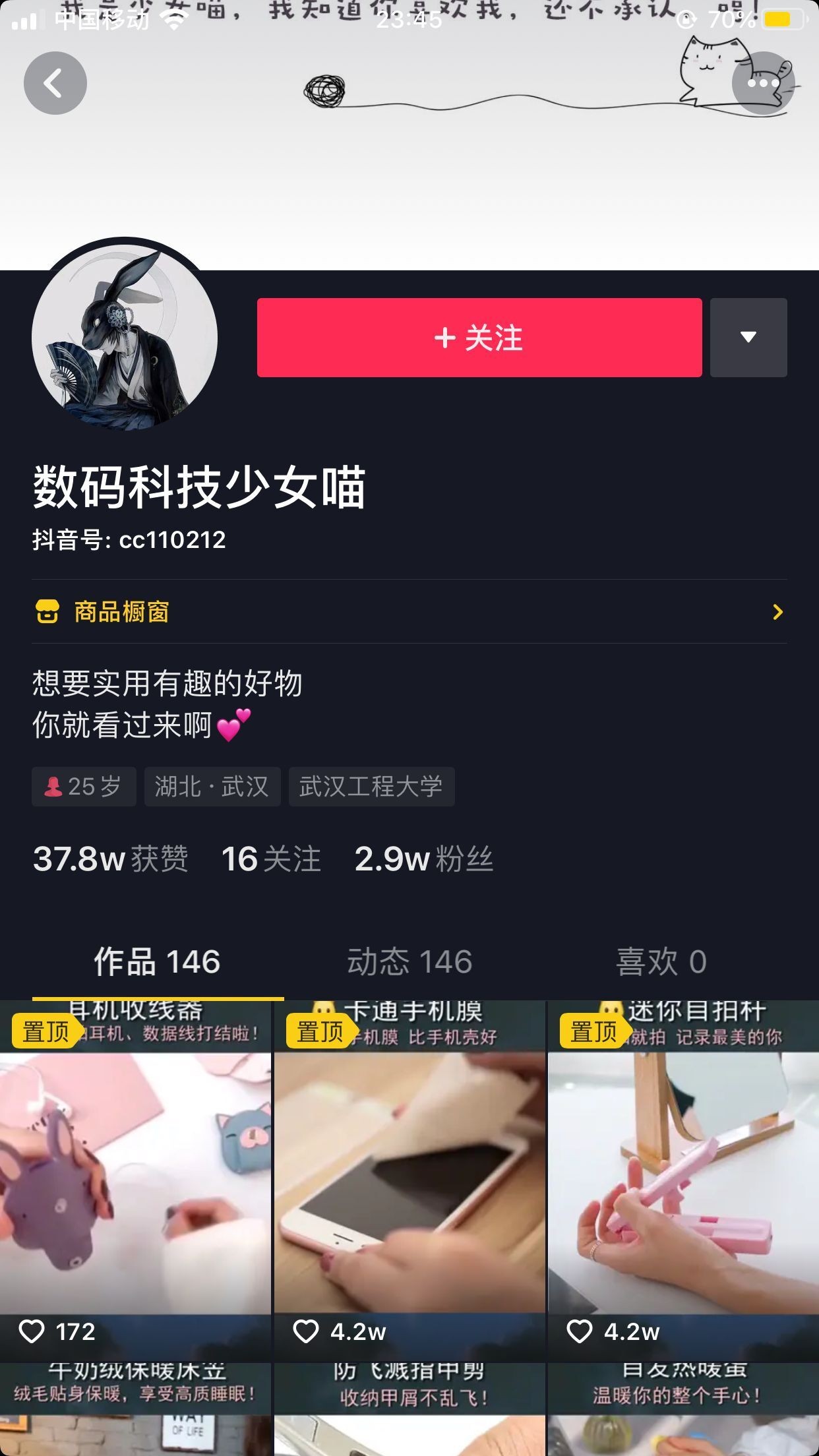
Task: Switch to the 喜欢 0 tab
Action: coord(661,961)
